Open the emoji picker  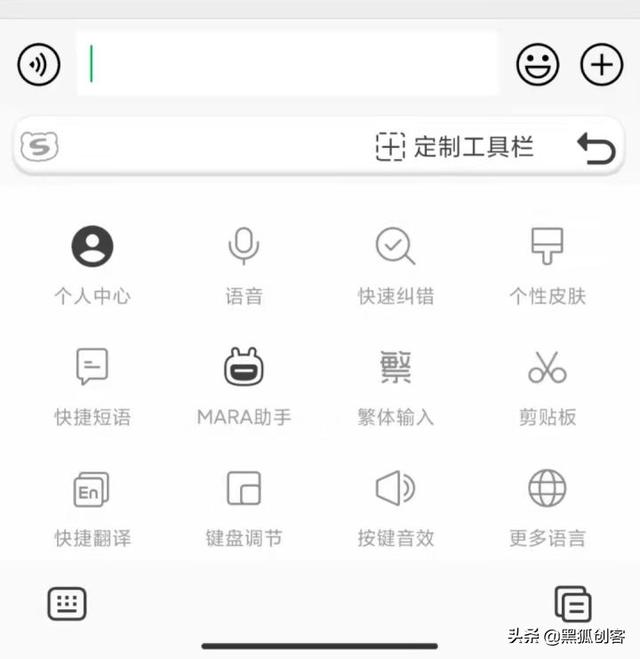tap(537, 65)
